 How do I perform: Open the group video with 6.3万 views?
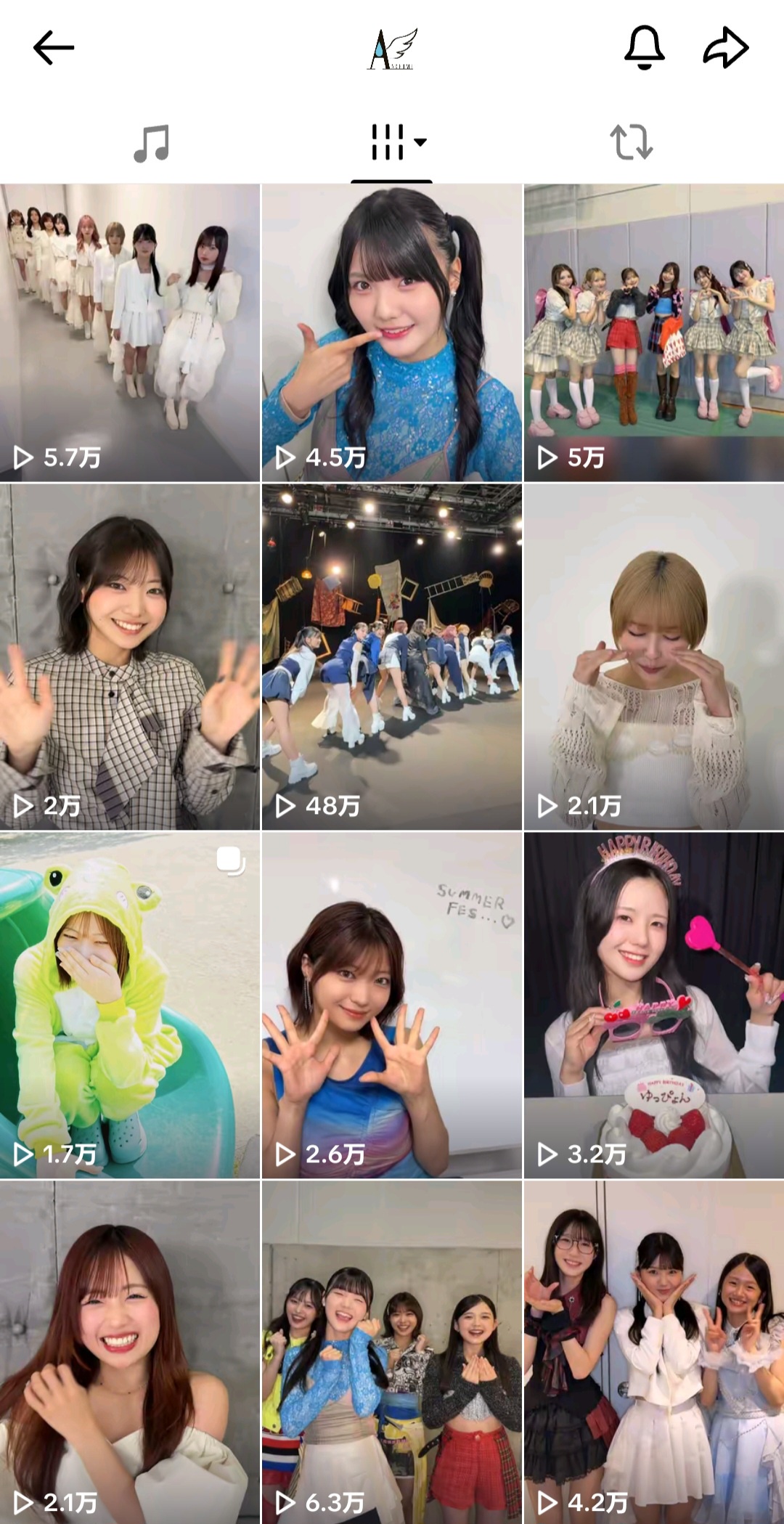coord(392,1352)
